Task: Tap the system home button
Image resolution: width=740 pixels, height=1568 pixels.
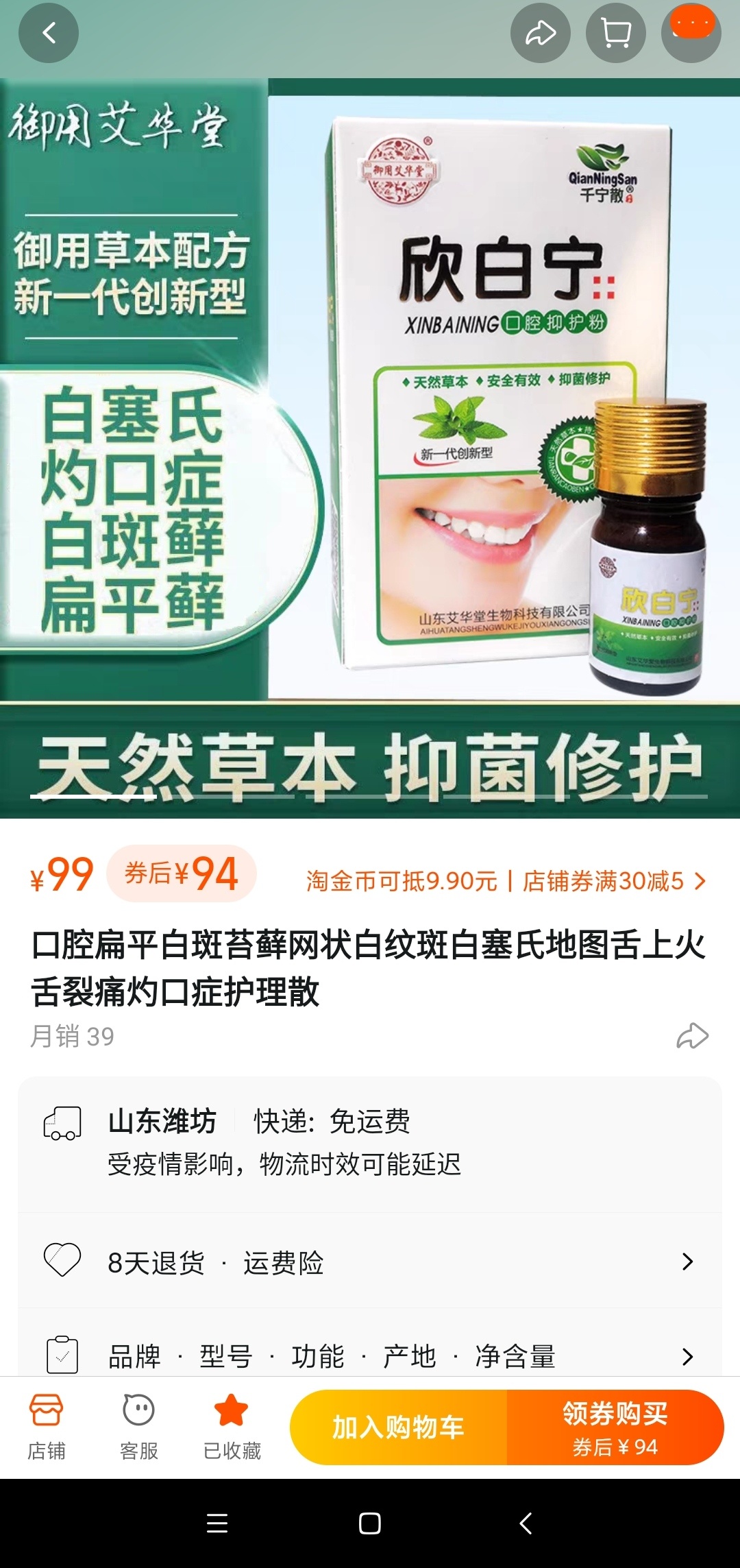Action: pyautogui.click(x=369, y=1523)
